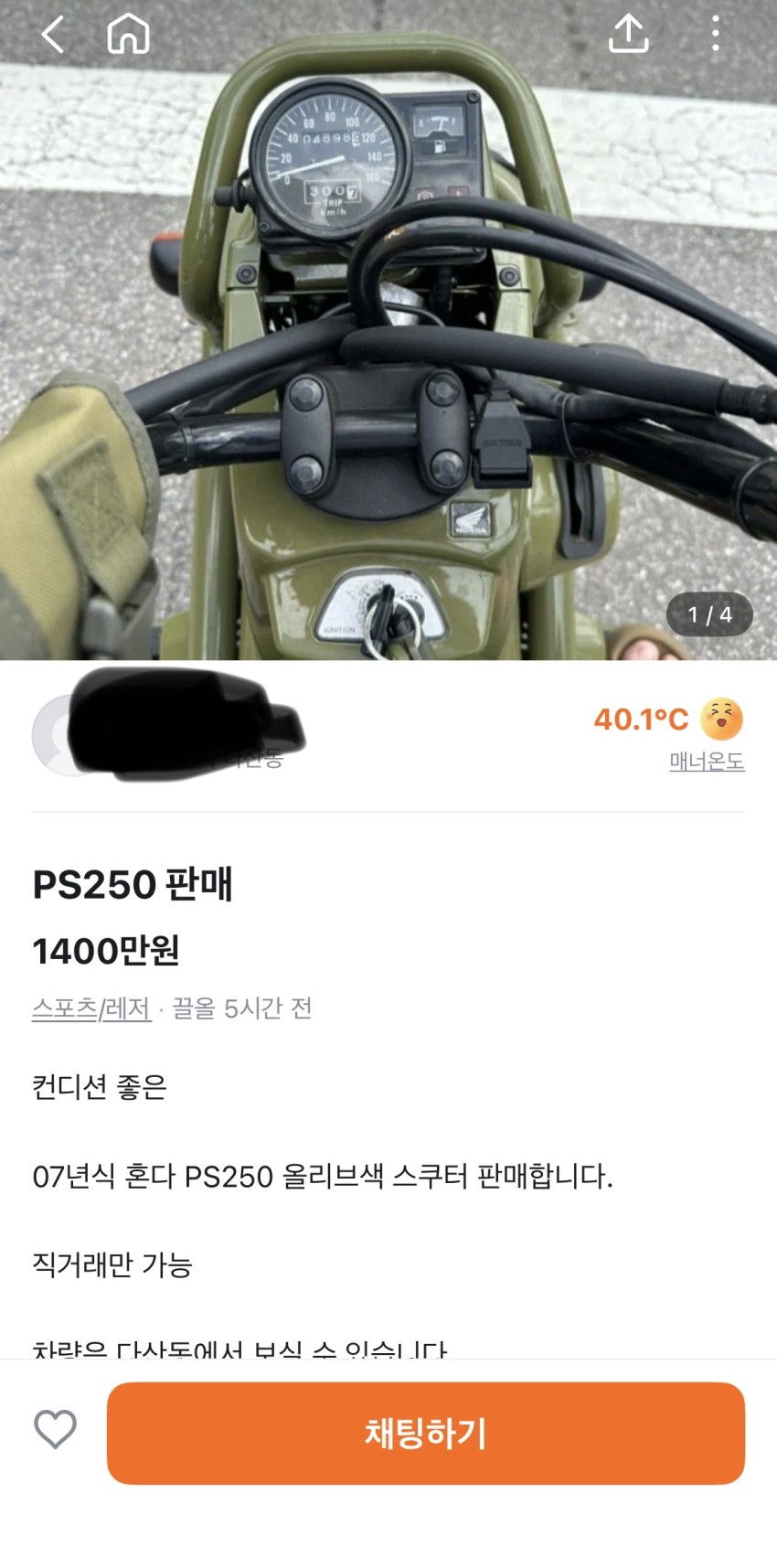
Task: Tap the 채팅하기 button
Action: [425, 1433]
